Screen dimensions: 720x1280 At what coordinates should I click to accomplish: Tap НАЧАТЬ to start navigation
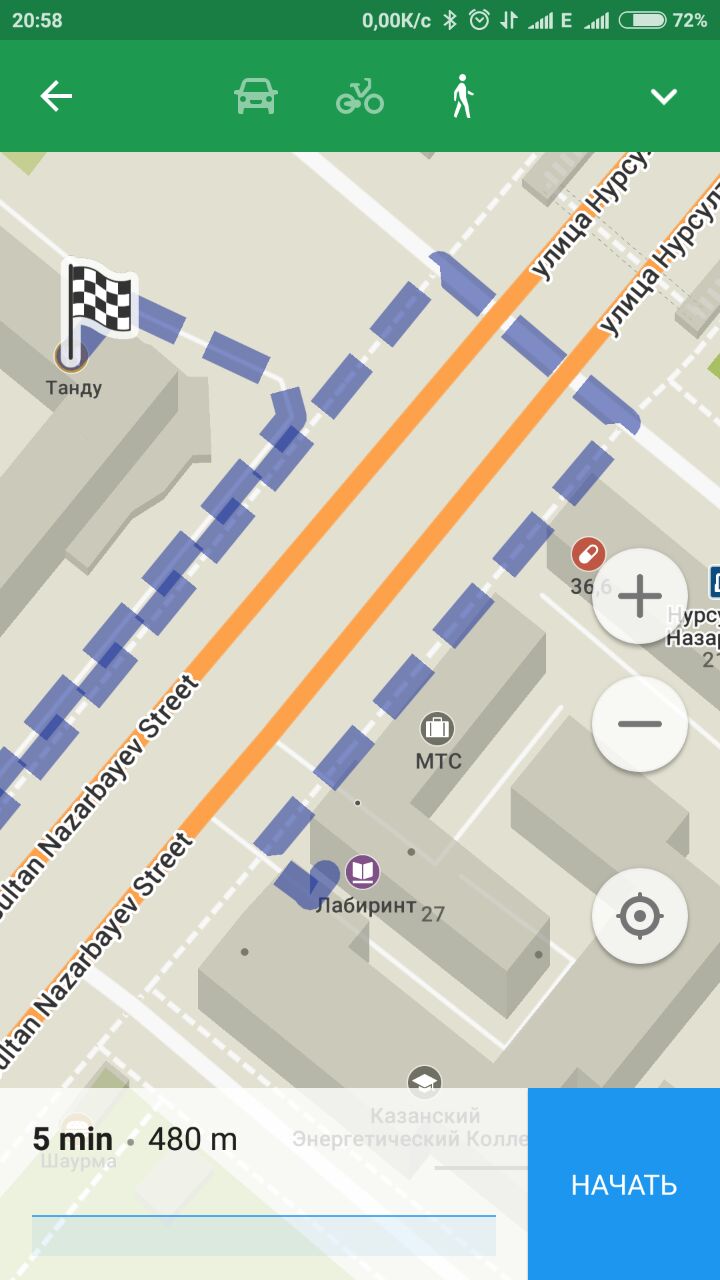pyautogui.click(x=624, y=1184)
